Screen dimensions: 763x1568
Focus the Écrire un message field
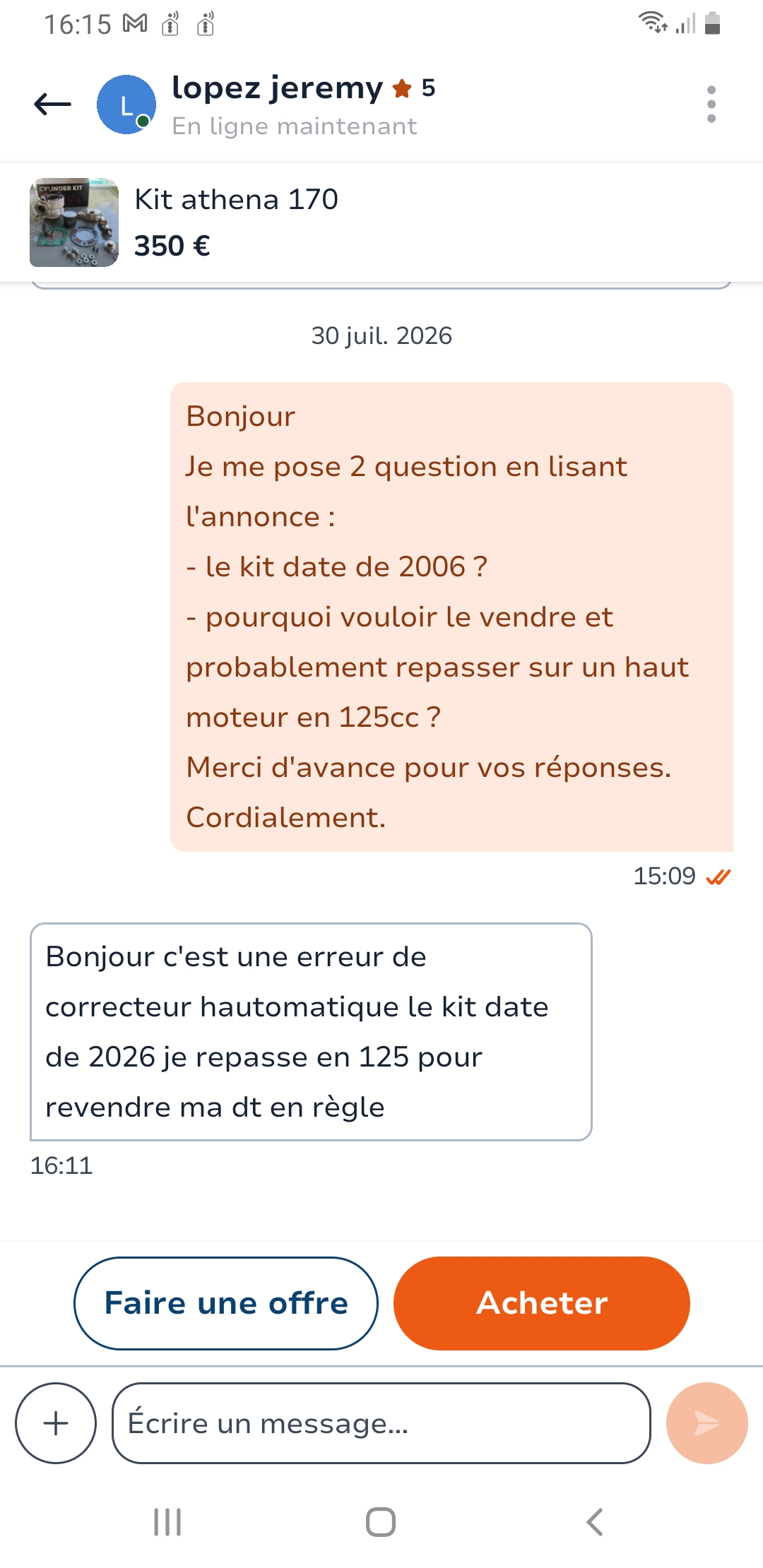pyautogui.click(x=381, y=1423)
